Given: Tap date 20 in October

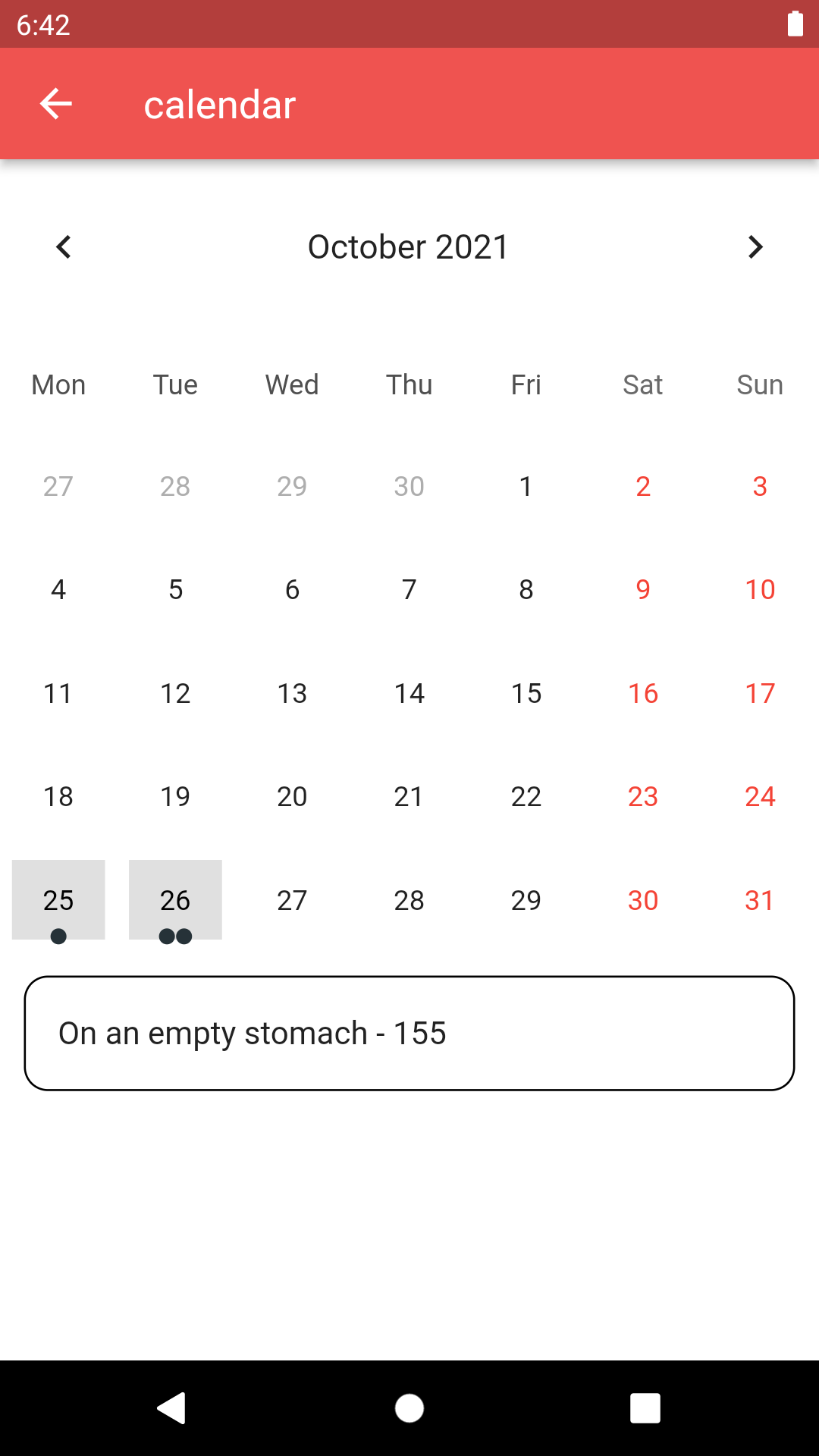Looking at the screenshot, I should (x=292, y=796).
